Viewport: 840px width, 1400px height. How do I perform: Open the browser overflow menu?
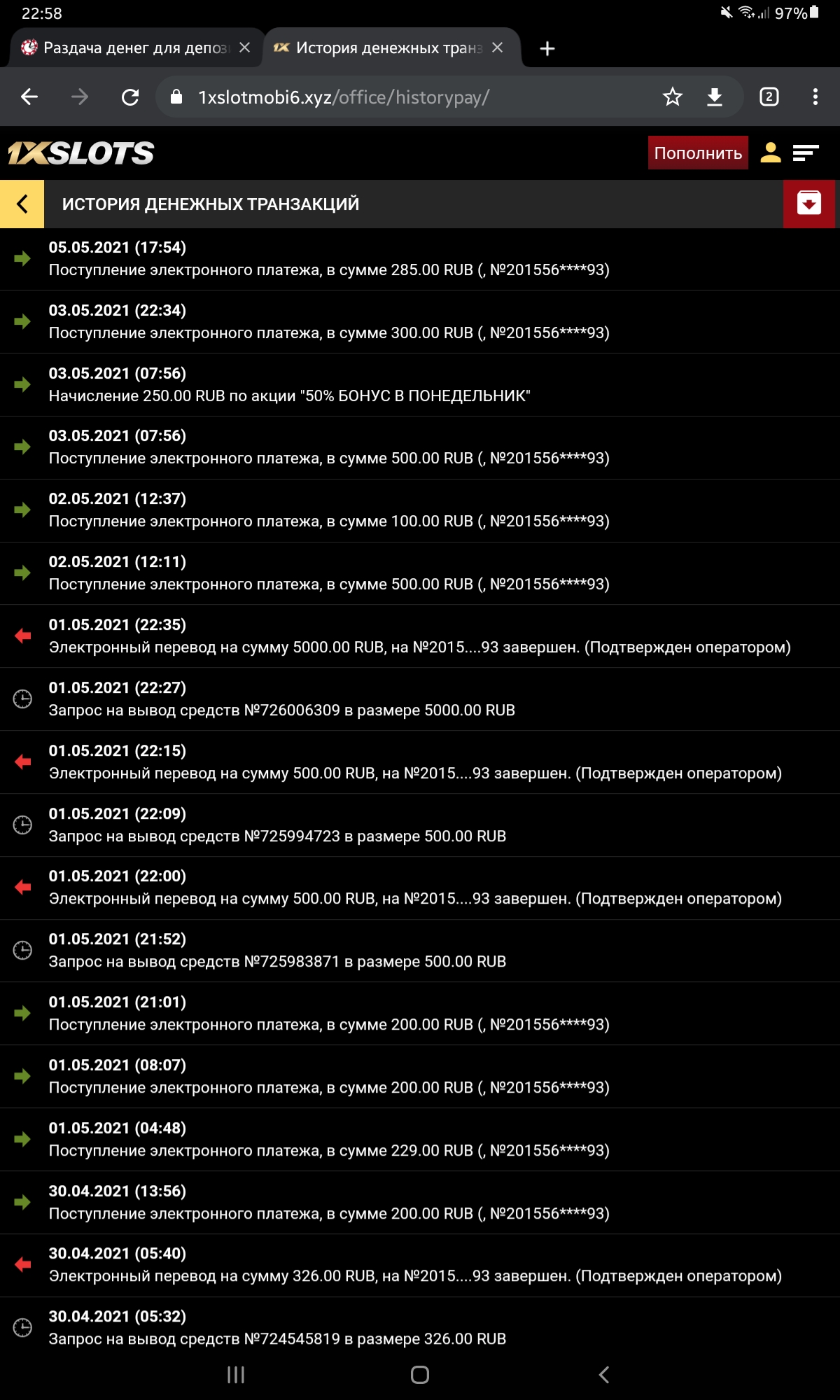tap(815, 97)
